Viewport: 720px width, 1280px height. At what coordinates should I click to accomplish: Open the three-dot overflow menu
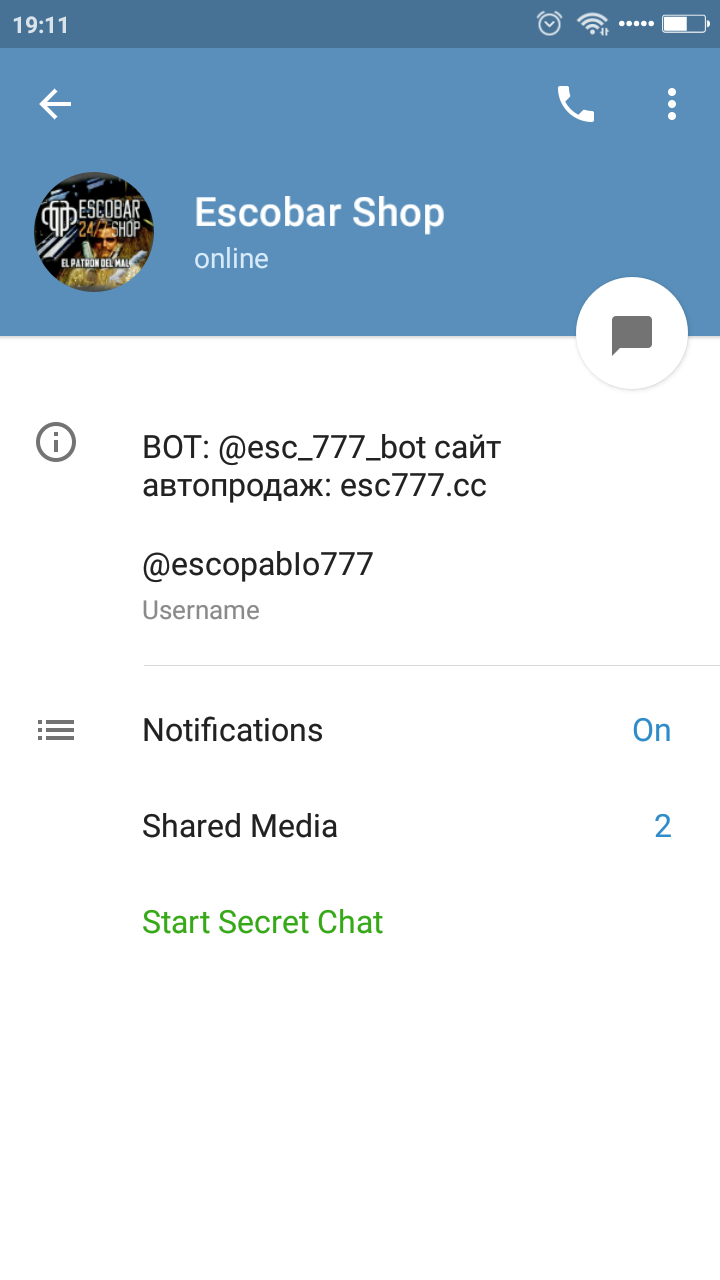[x=672, y=104]
